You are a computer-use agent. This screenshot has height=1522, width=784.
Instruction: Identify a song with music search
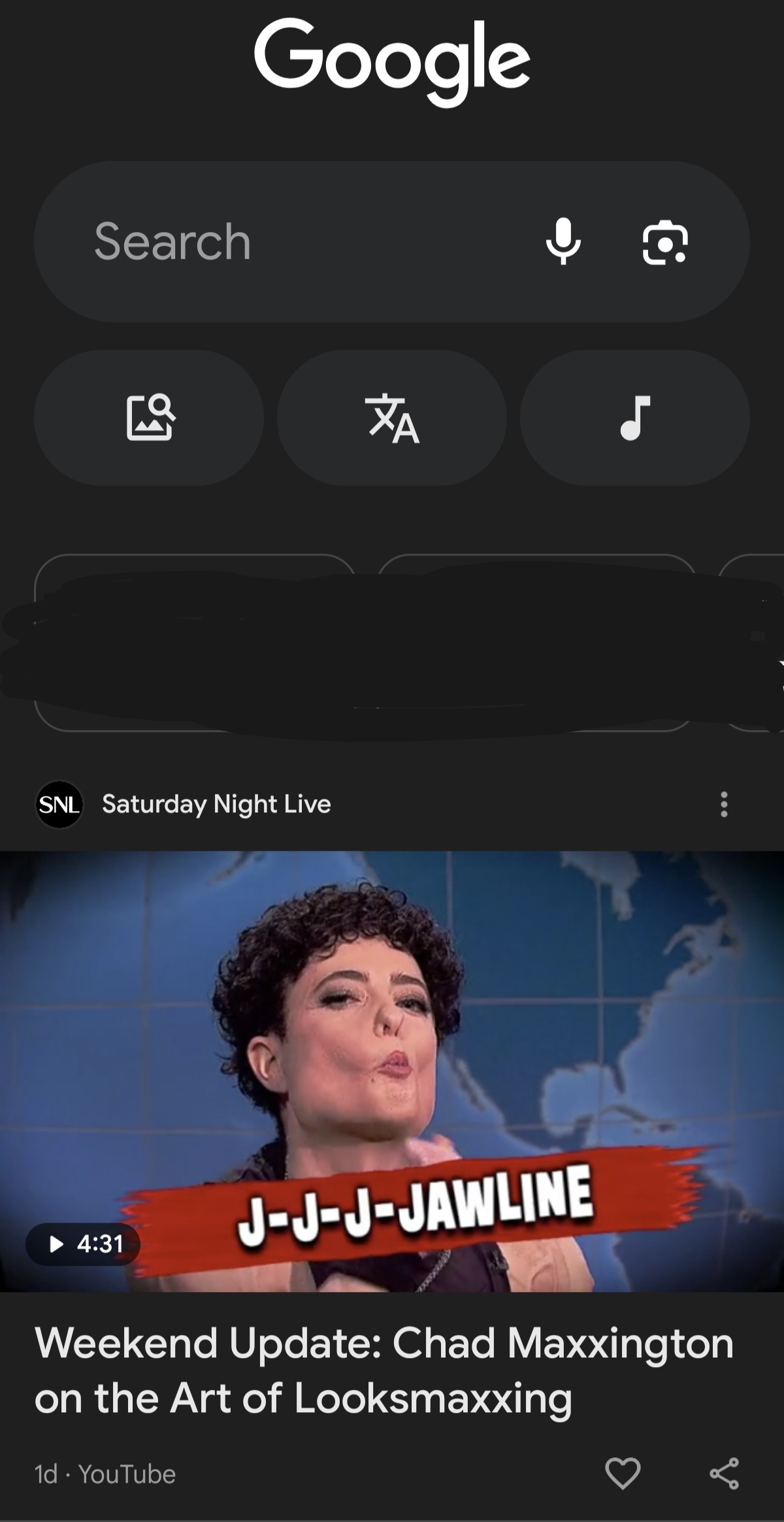point(635,418)
